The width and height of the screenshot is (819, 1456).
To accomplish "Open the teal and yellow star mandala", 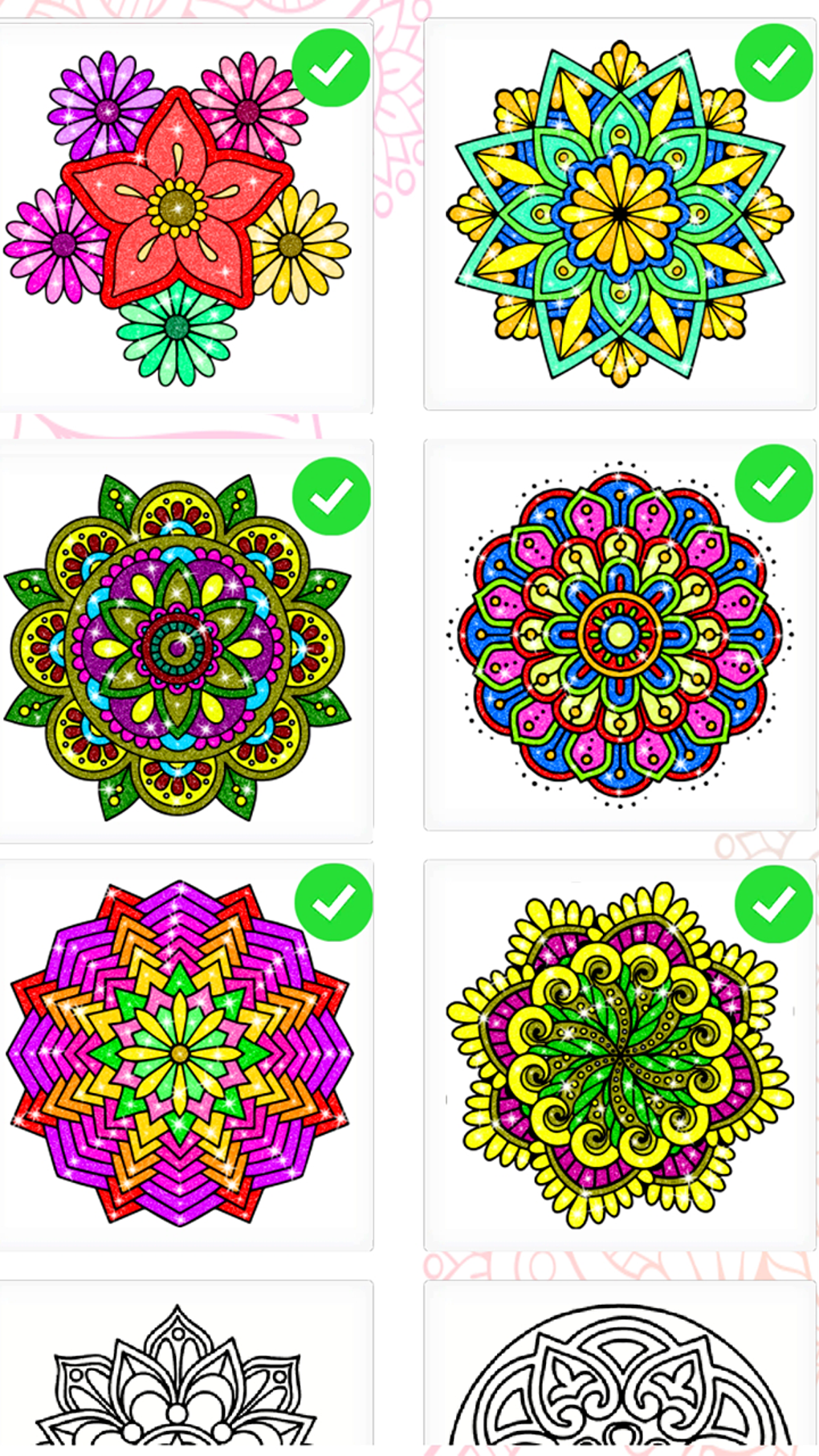I will [620, 215].
